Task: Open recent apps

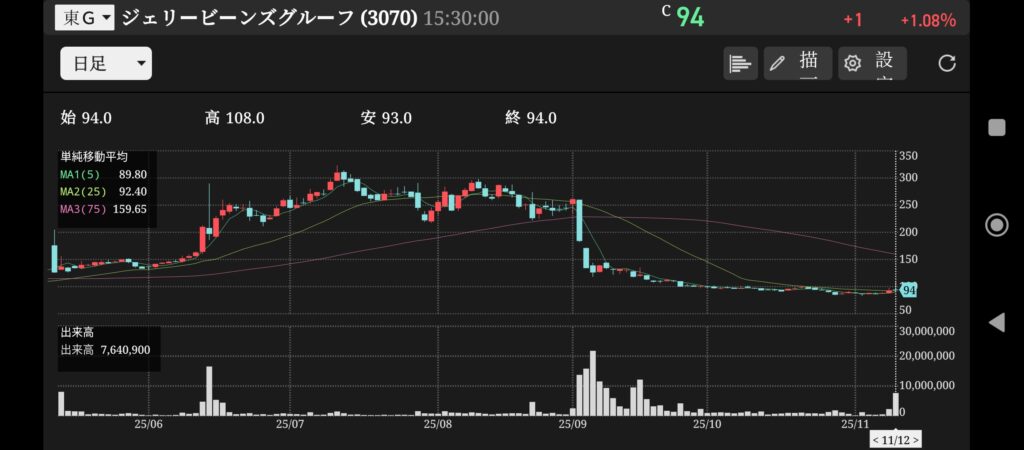Action: pos(996,127)
